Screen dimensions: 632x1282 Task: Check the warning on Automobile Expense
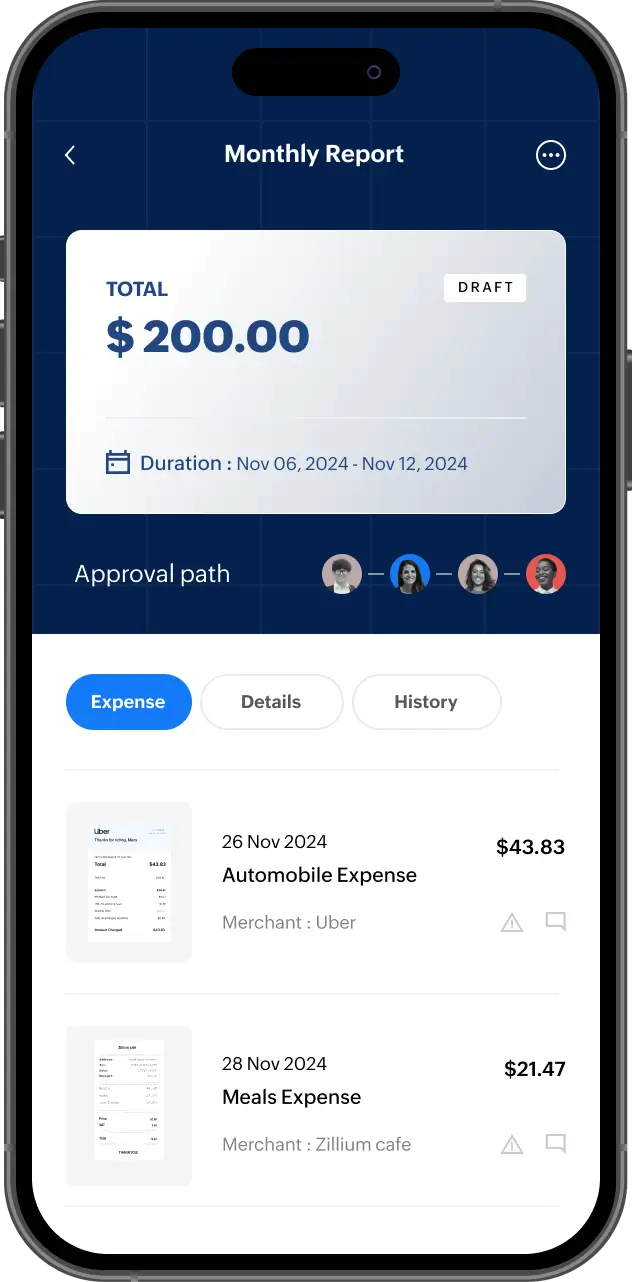coord(512,922)
